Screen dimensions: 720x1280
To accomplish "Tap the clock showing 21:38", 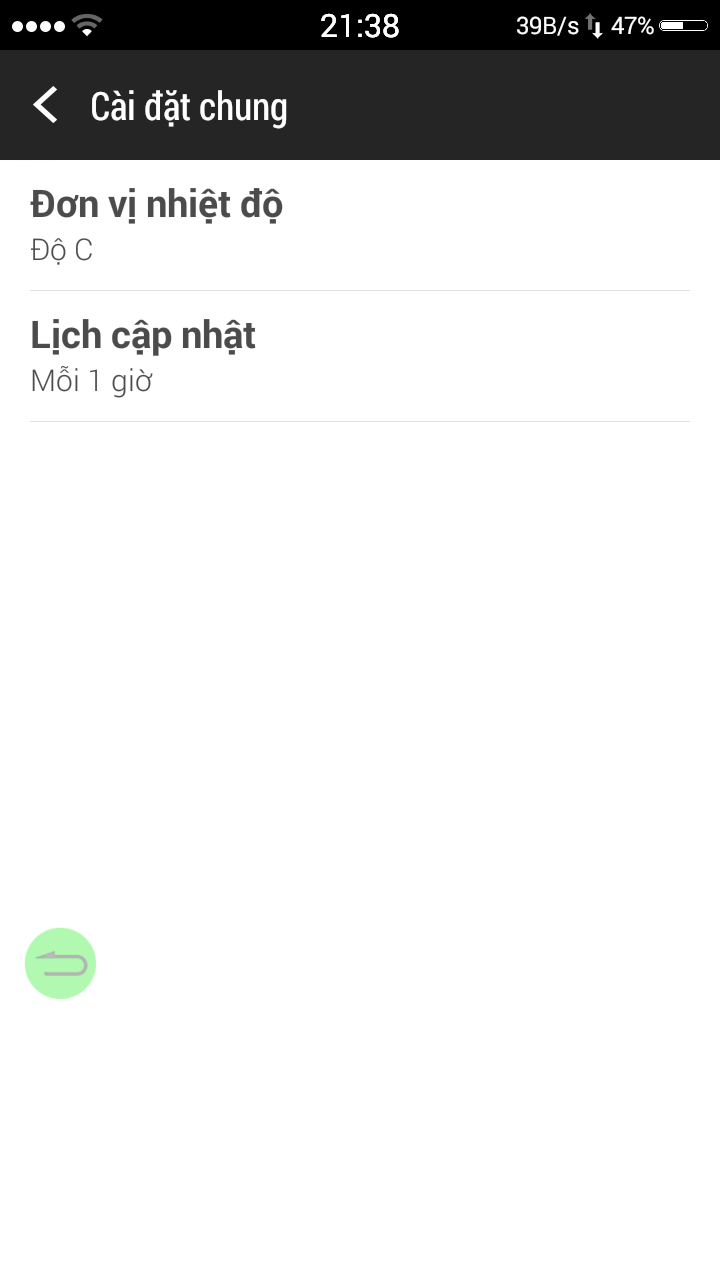I will pyautogui.click(x=360, y=25).
